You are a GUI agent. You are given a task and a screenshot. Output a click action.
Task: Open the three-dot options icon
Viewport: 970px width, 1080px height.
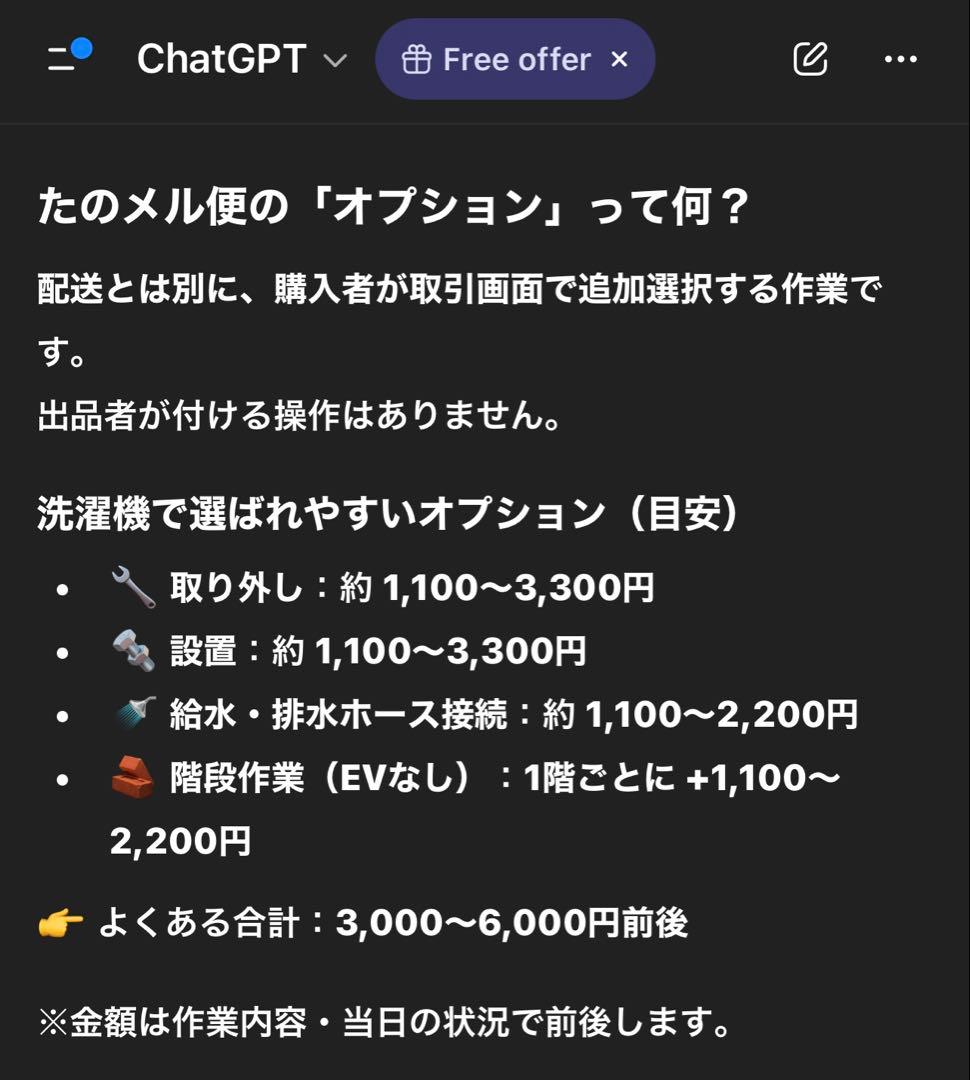tap(900, 60)
